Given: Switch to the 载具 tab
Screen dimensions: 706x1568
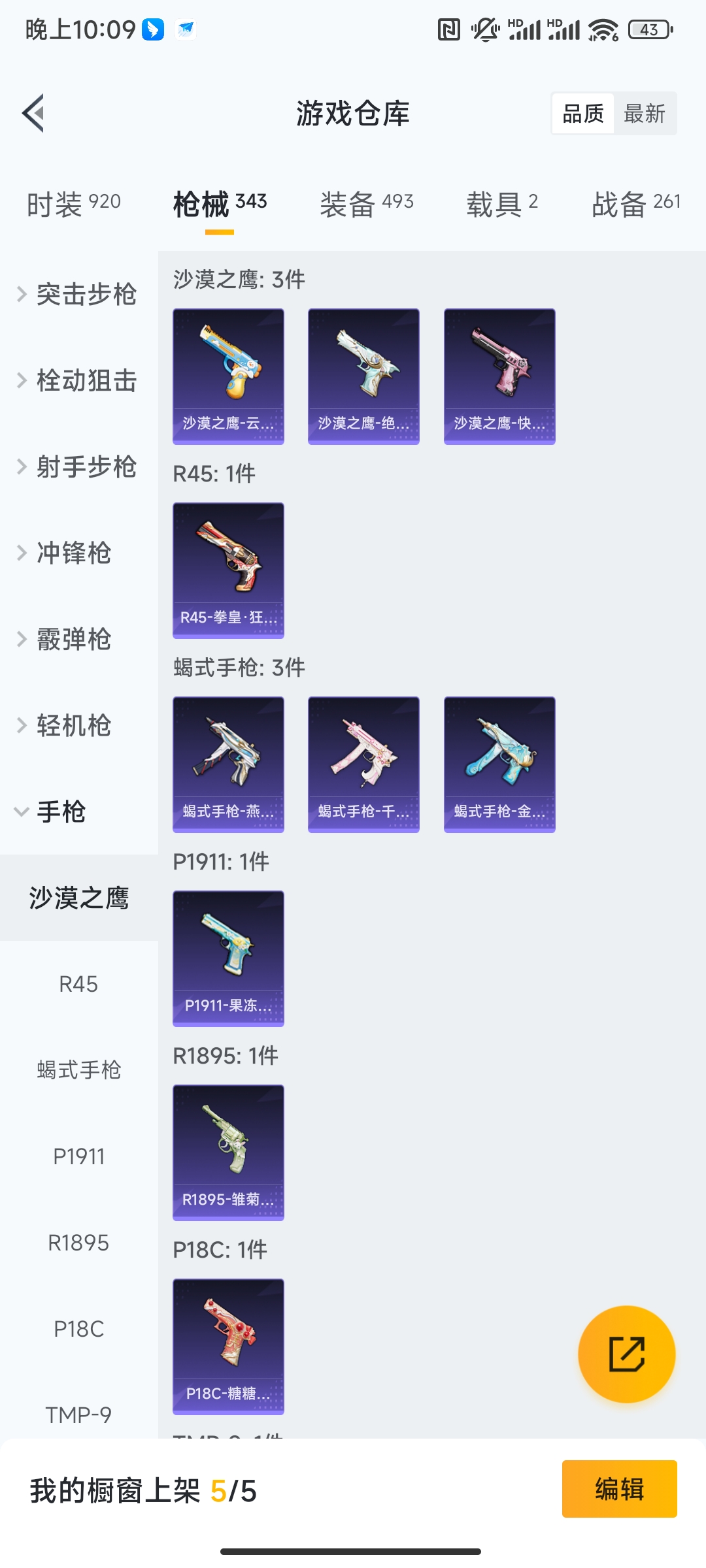Looking at the screenshot, I should coord(501,204).
